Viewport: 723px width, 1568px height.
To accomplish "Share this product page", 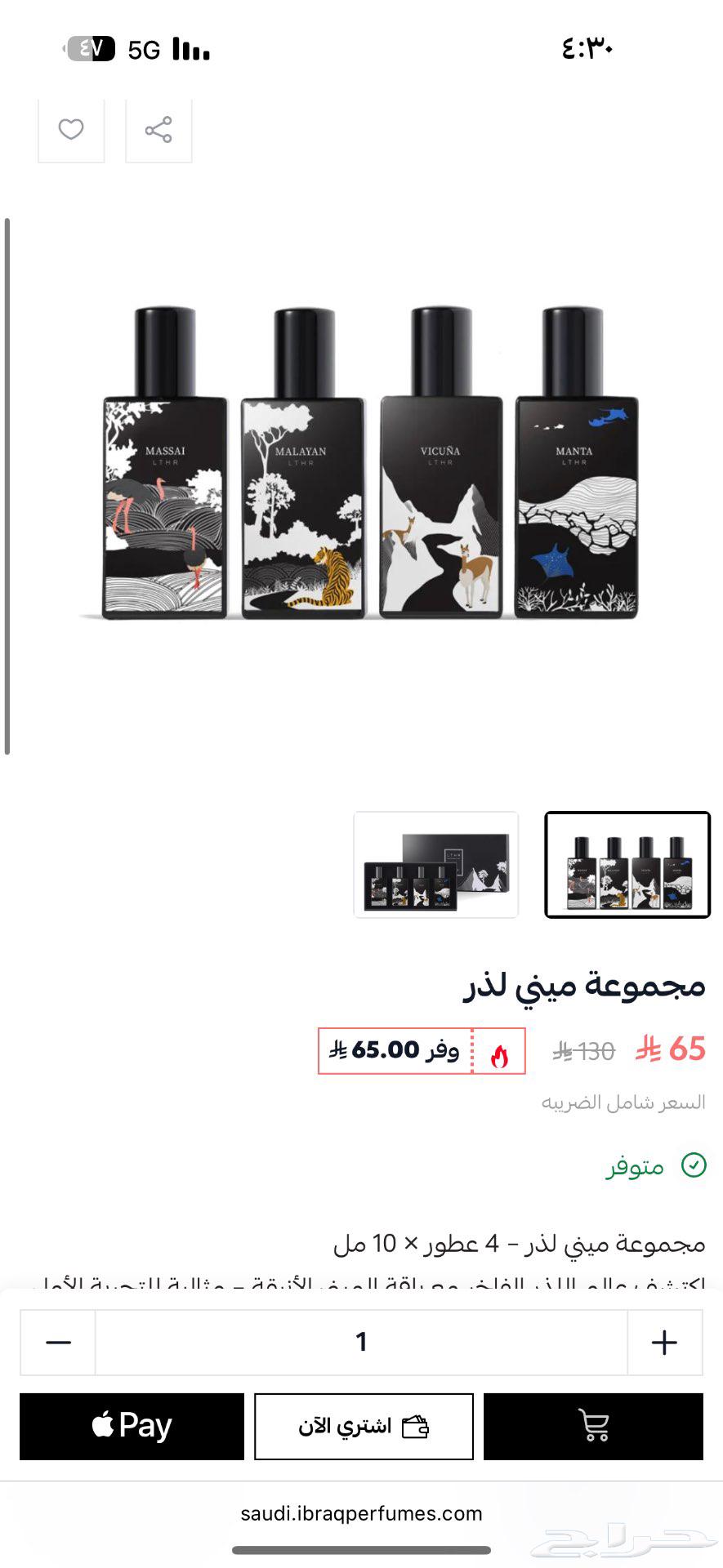I will pyautogui.click(x=158, y=129).
